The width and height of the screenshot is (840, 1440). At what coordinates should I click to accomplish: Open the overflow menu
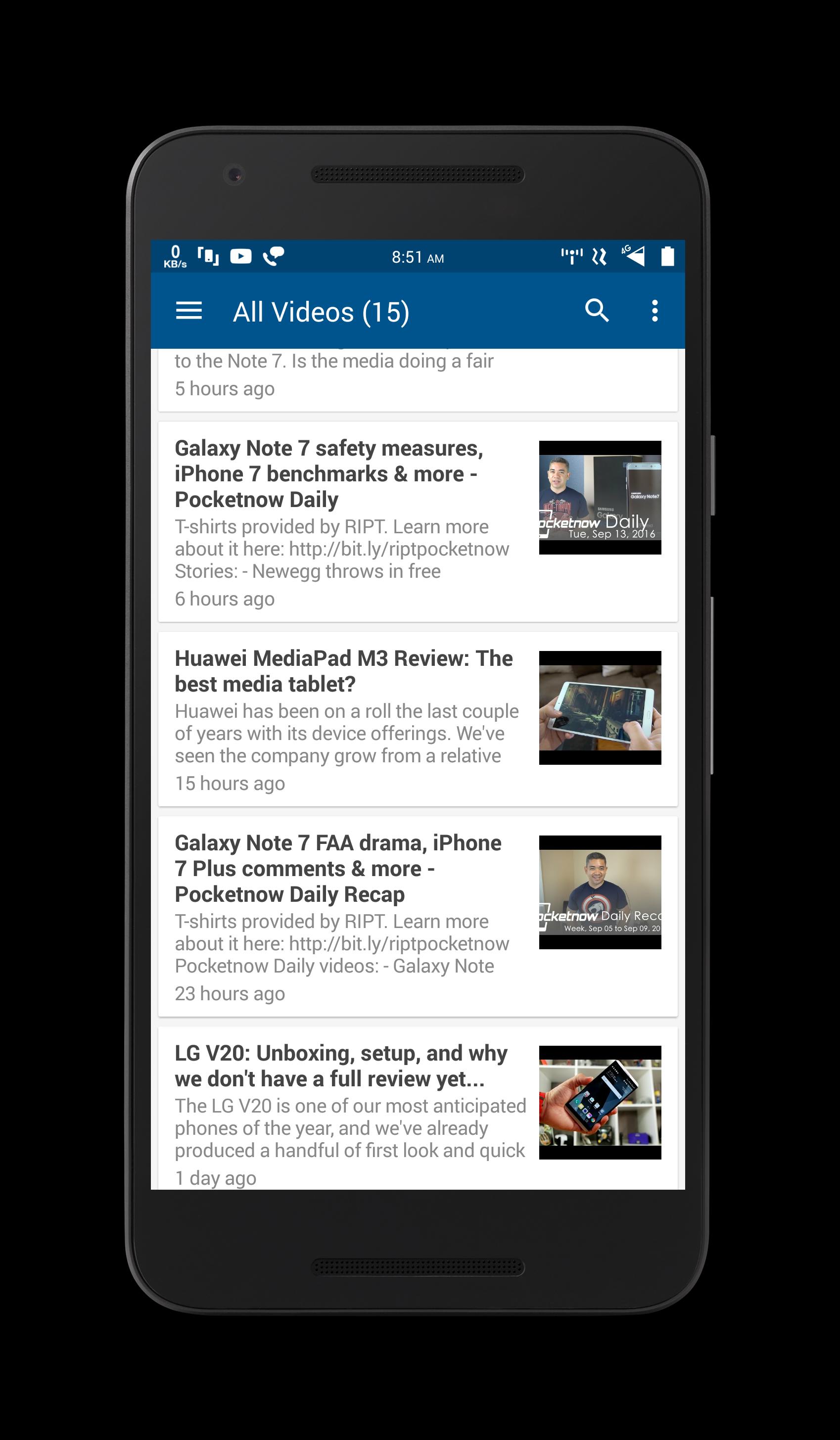pos(655,311)
